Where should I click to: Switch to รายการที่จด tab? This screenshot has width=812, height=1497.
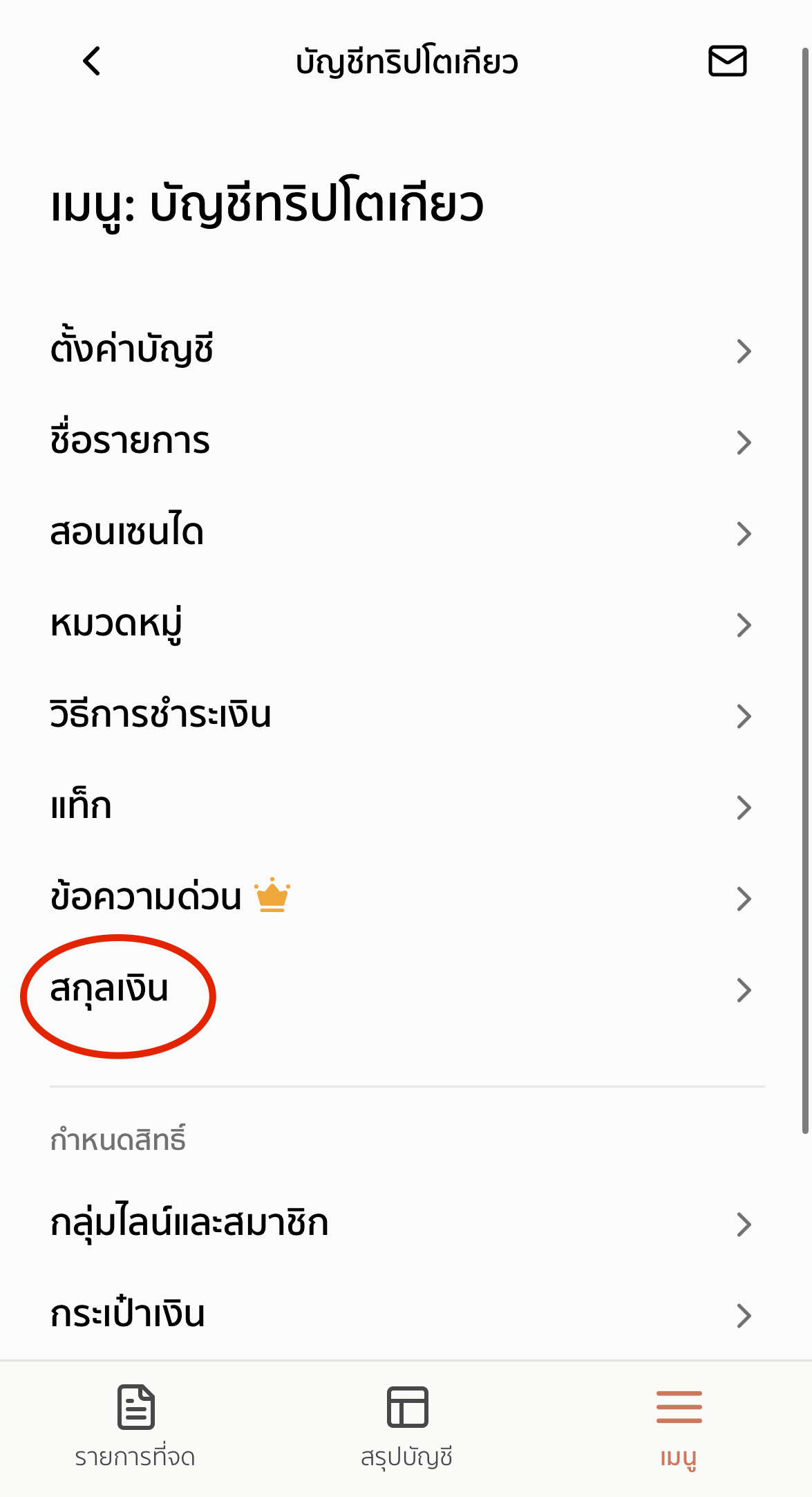pos(135,1427)
